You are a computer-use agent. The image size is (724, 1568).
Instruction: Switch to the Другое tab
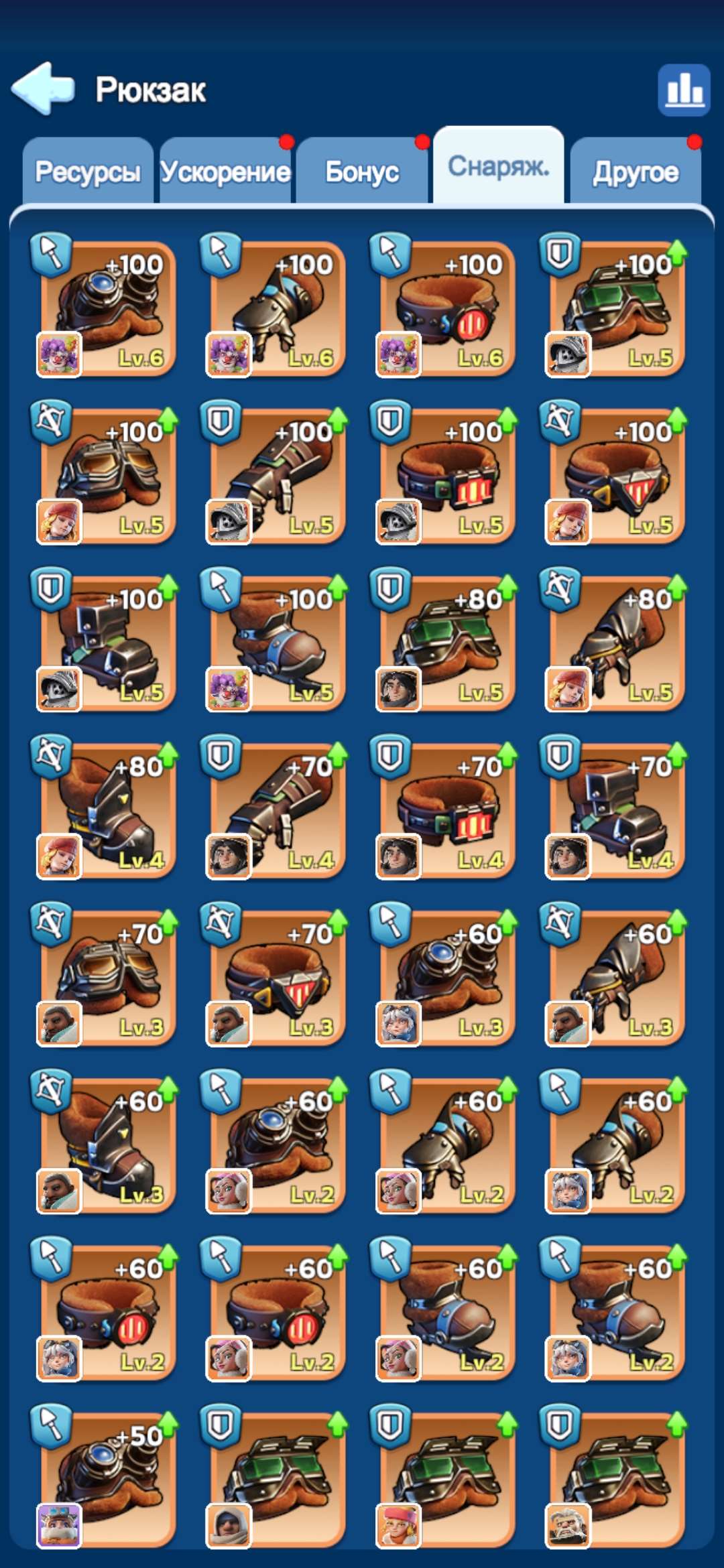(635, 172)
